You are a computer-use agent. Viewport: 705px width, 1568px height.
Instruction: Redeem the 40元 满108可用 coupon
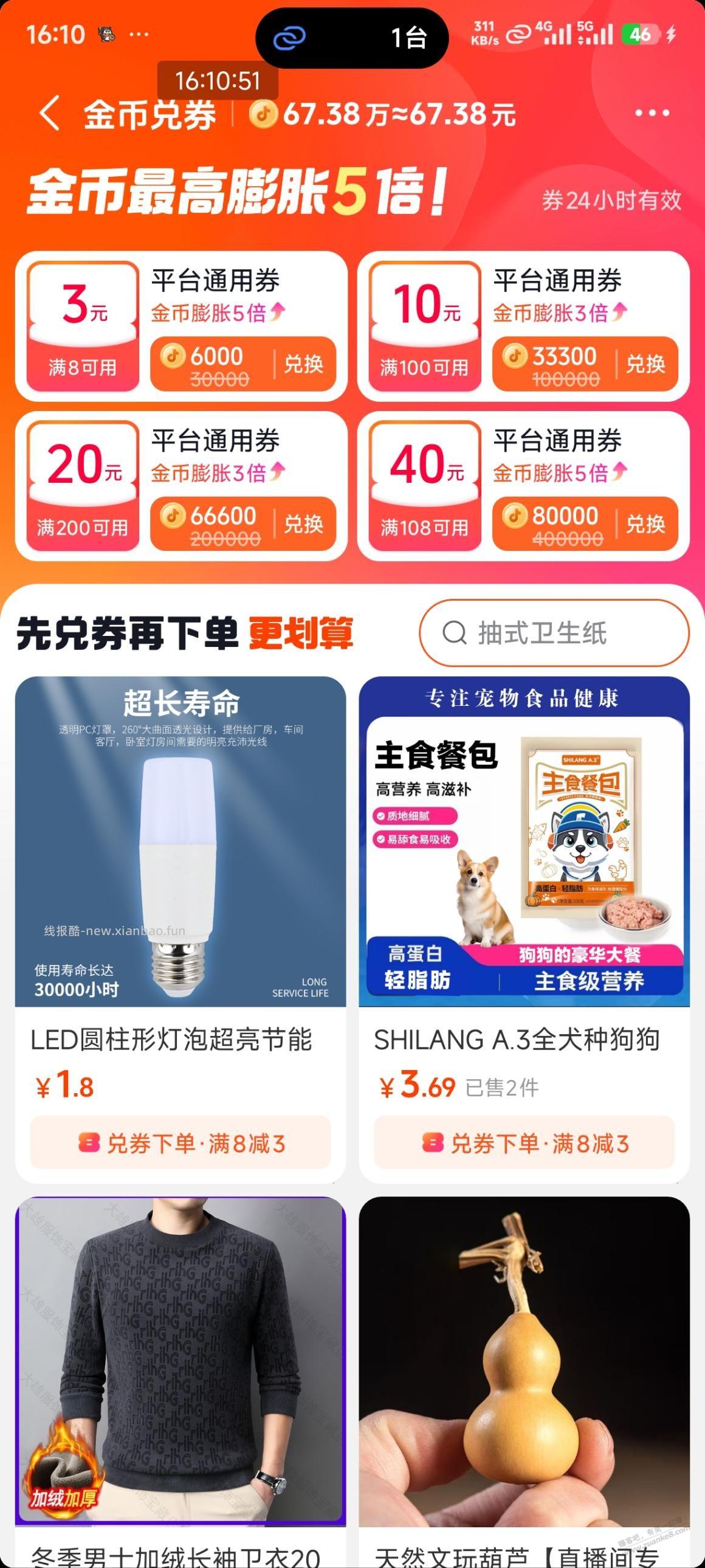click(647, 522)
